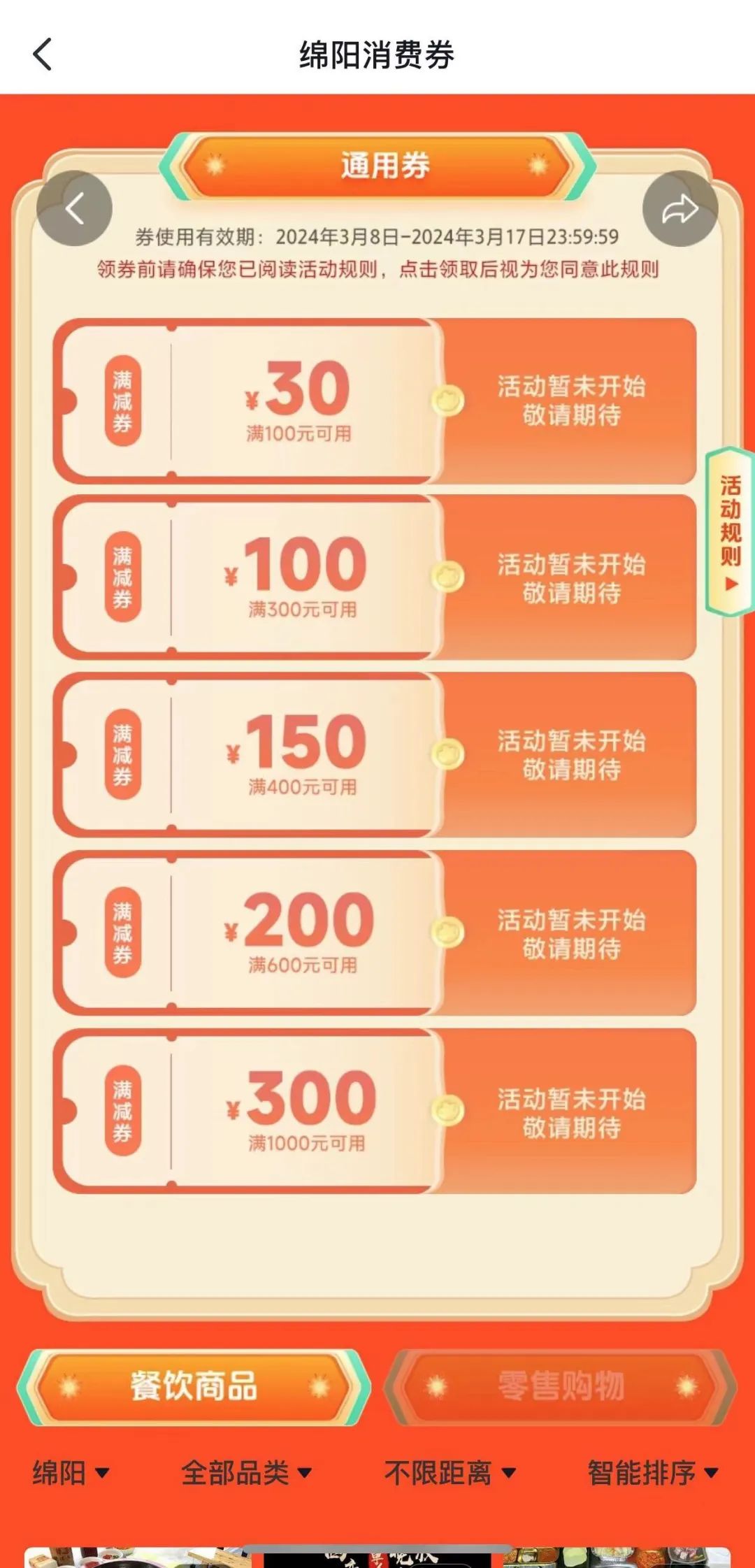The height and width of the screenshot is (1568, 755).
Task: Claim the ¥100 off ¥300 coupon
Action: click(570, 577)
